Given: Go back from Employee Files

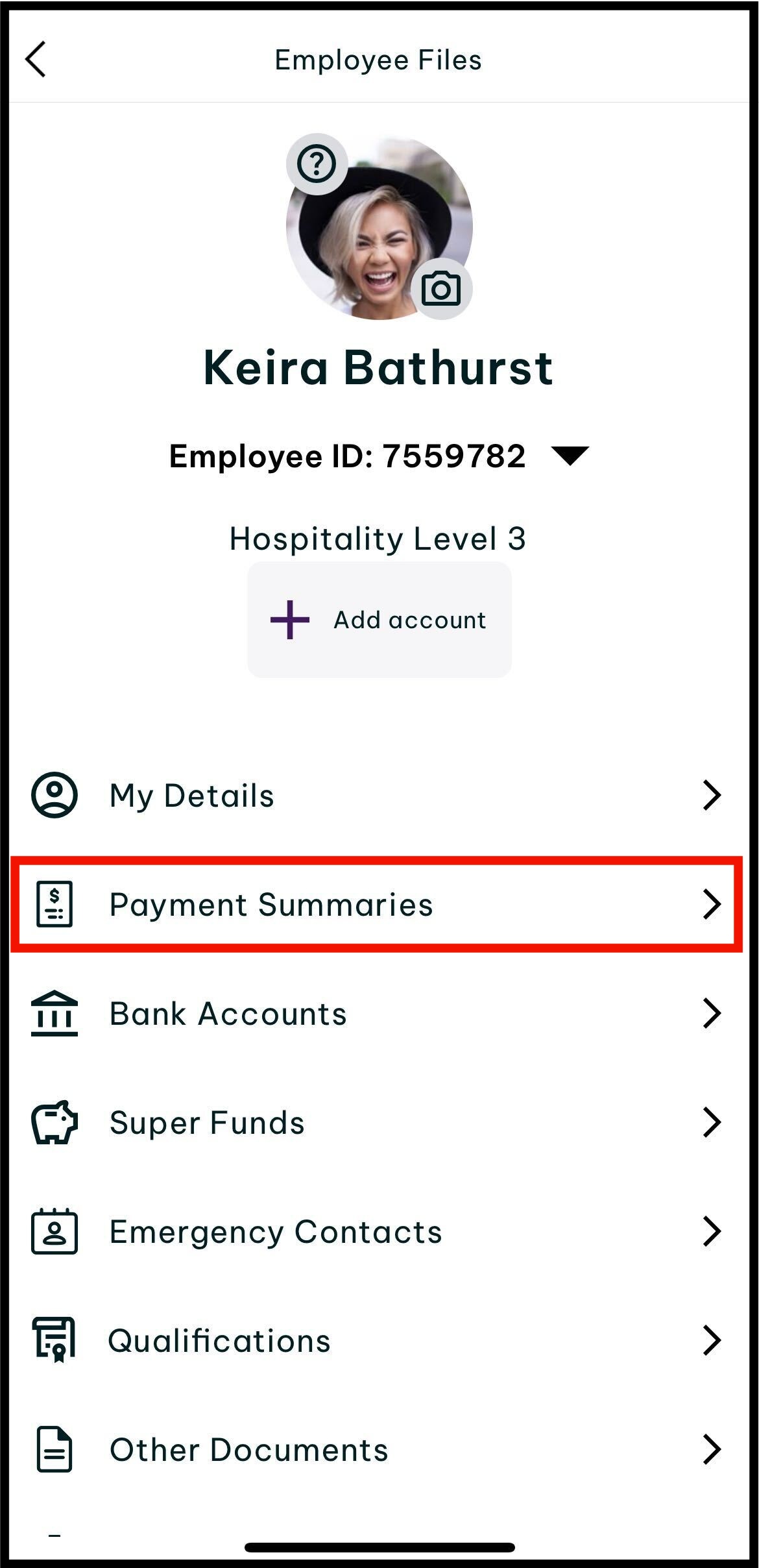Looking at the screenshot, I should pos(36,60).
